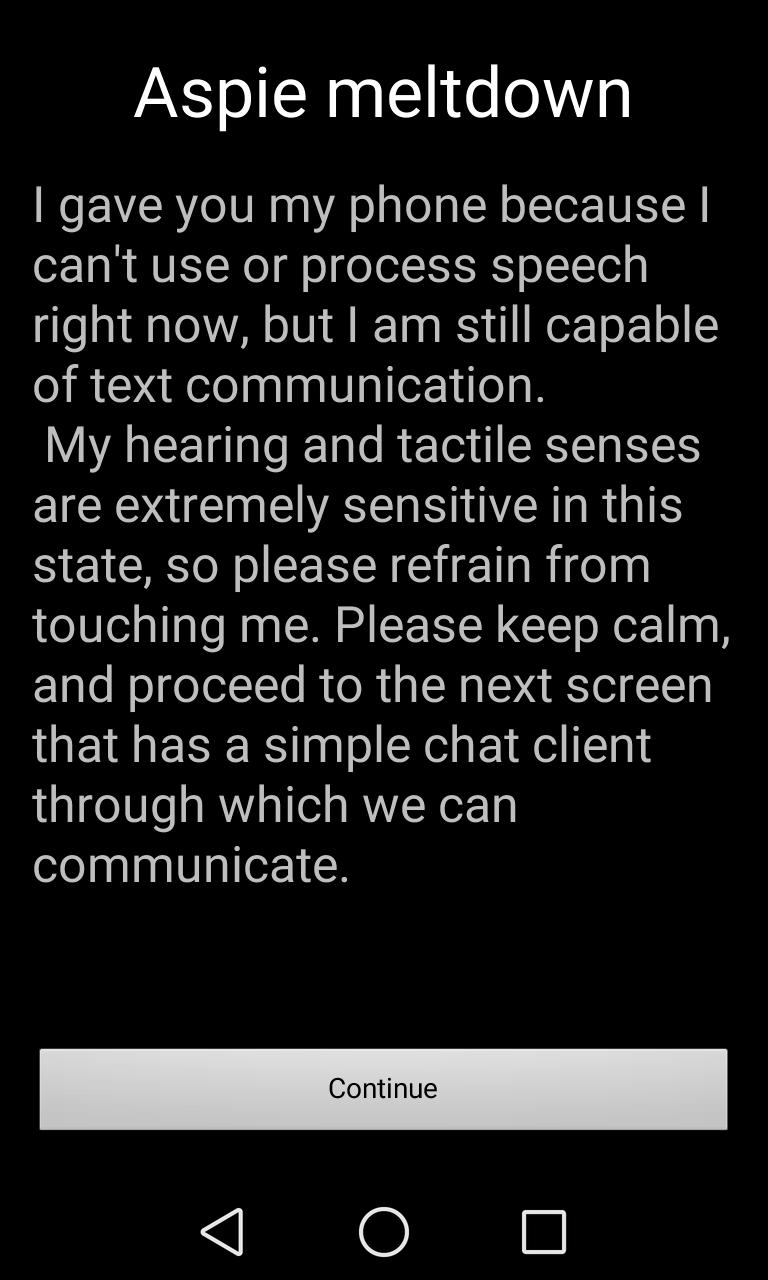Activate the back arrow in the navigation bar
Screen dimensions: 768x1280
225,1232
